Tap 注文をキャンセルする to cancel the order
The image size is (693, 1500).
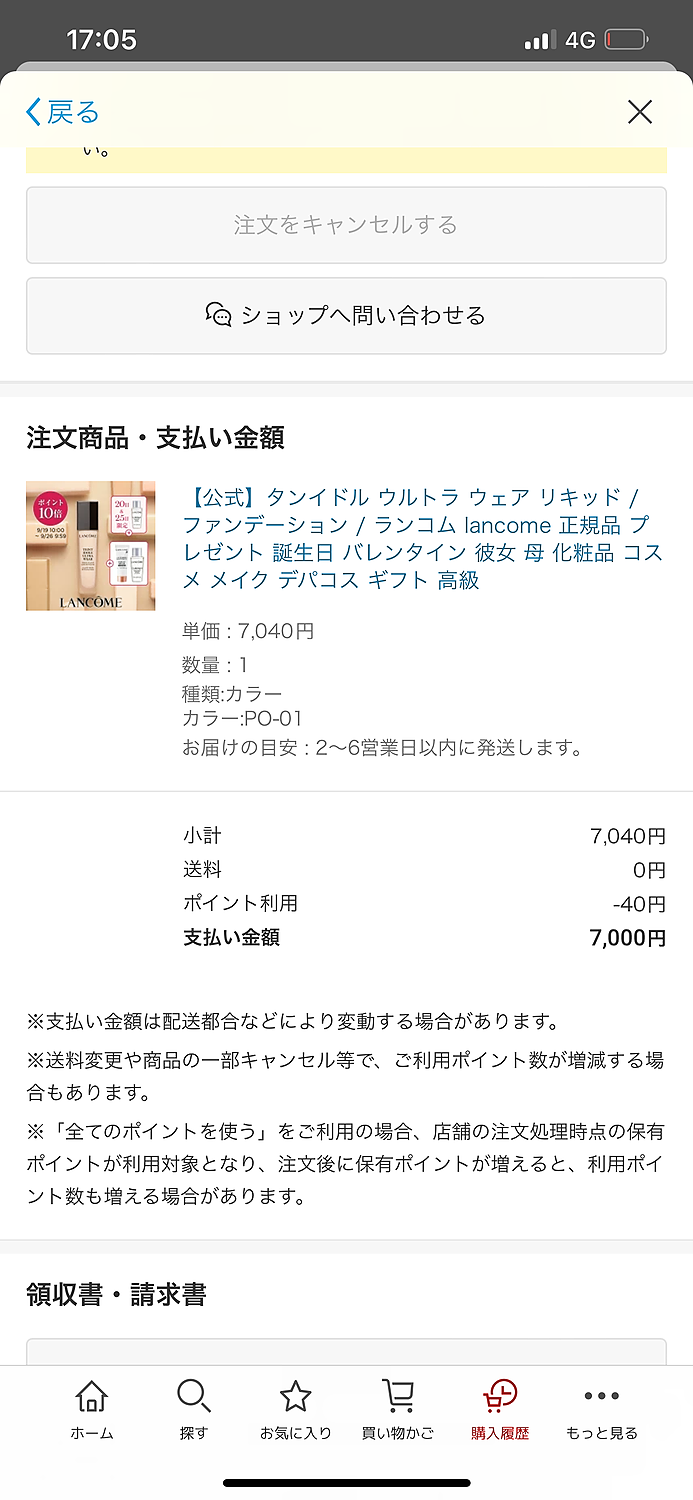pos(346,225)
